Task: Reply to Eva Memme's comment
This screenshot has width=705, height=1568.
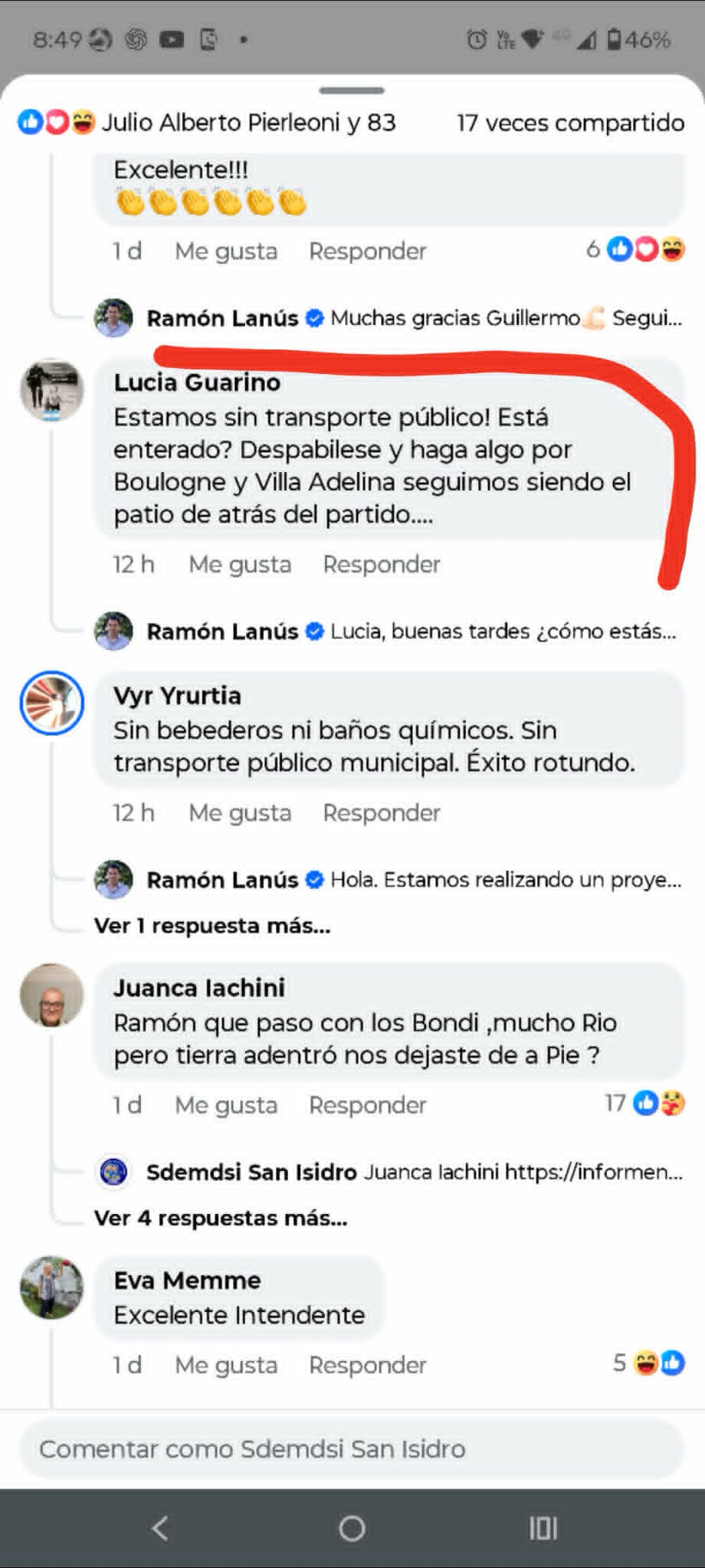Action: pyautogui.click(x=367, y=1365)
